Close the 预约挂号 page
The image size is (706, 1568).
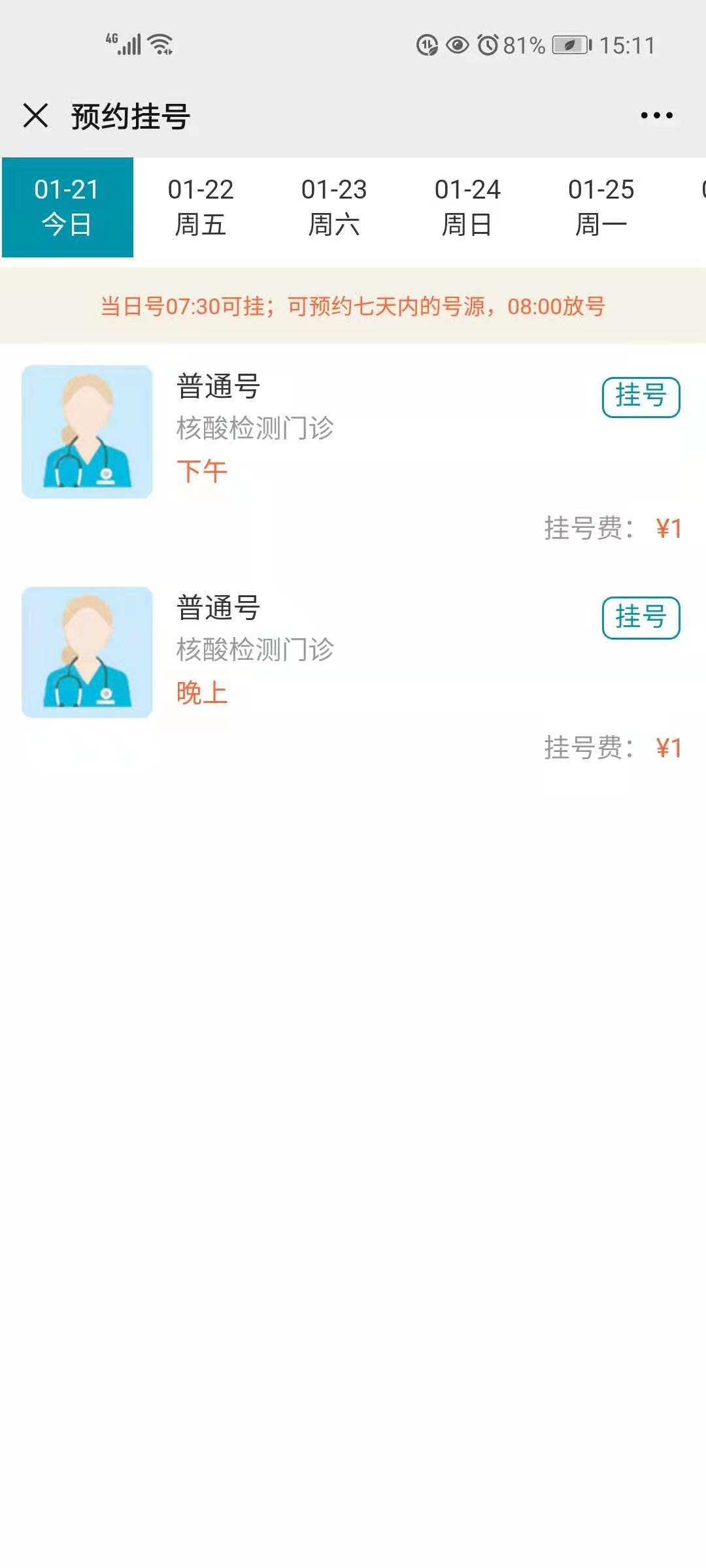pos(36,116)
